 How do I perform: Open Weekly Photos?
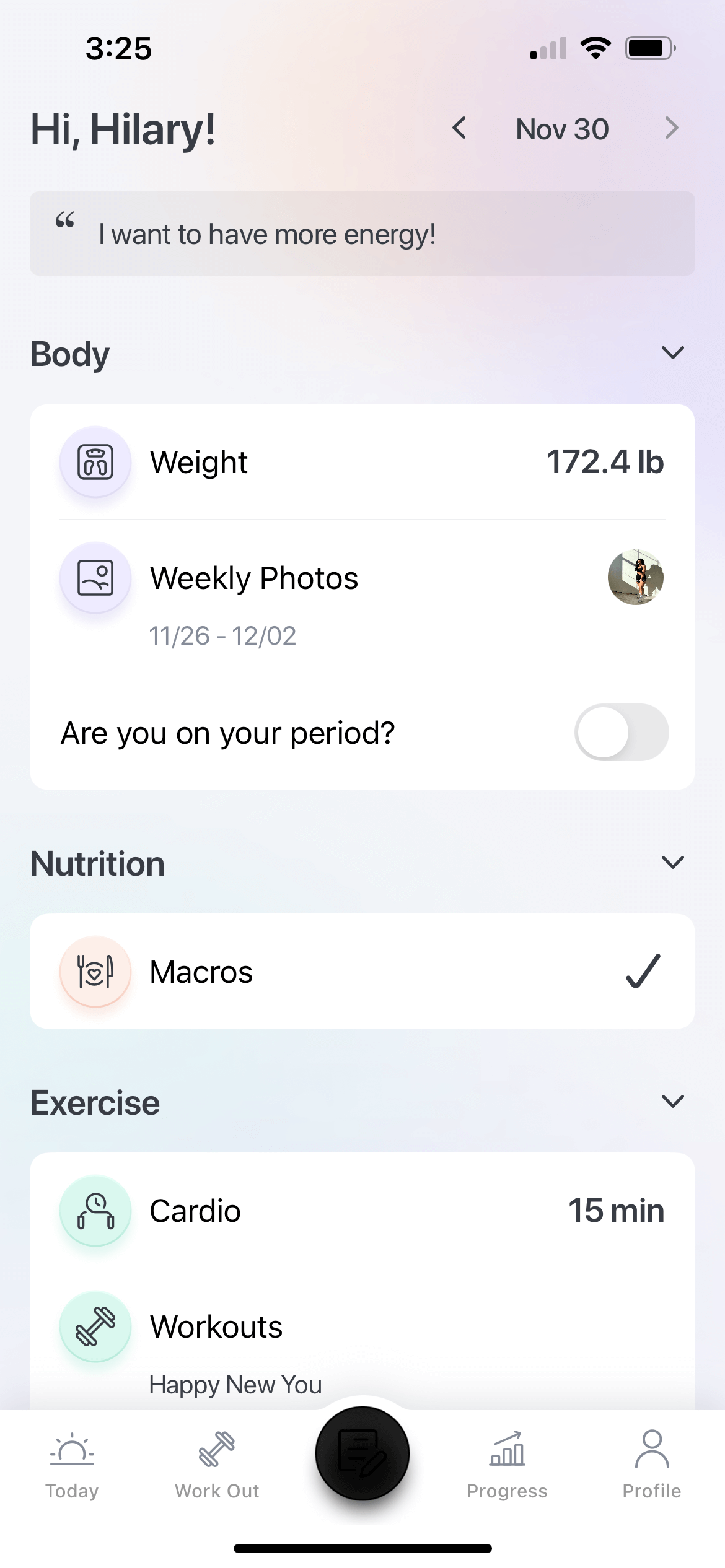pos(362,595)
